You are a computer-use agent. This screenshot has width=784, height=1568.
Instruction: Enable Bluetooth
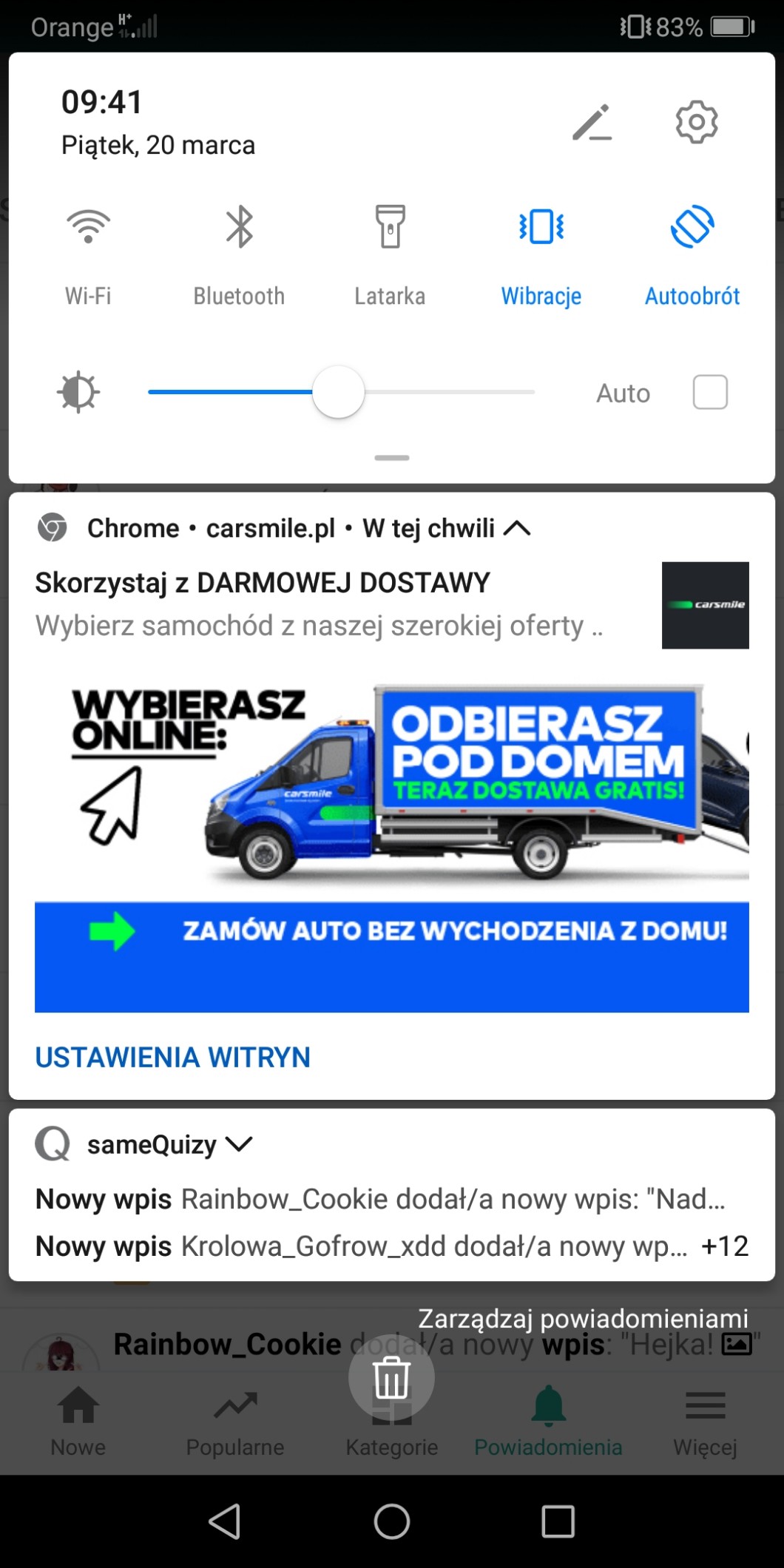[x=239, y=227]
